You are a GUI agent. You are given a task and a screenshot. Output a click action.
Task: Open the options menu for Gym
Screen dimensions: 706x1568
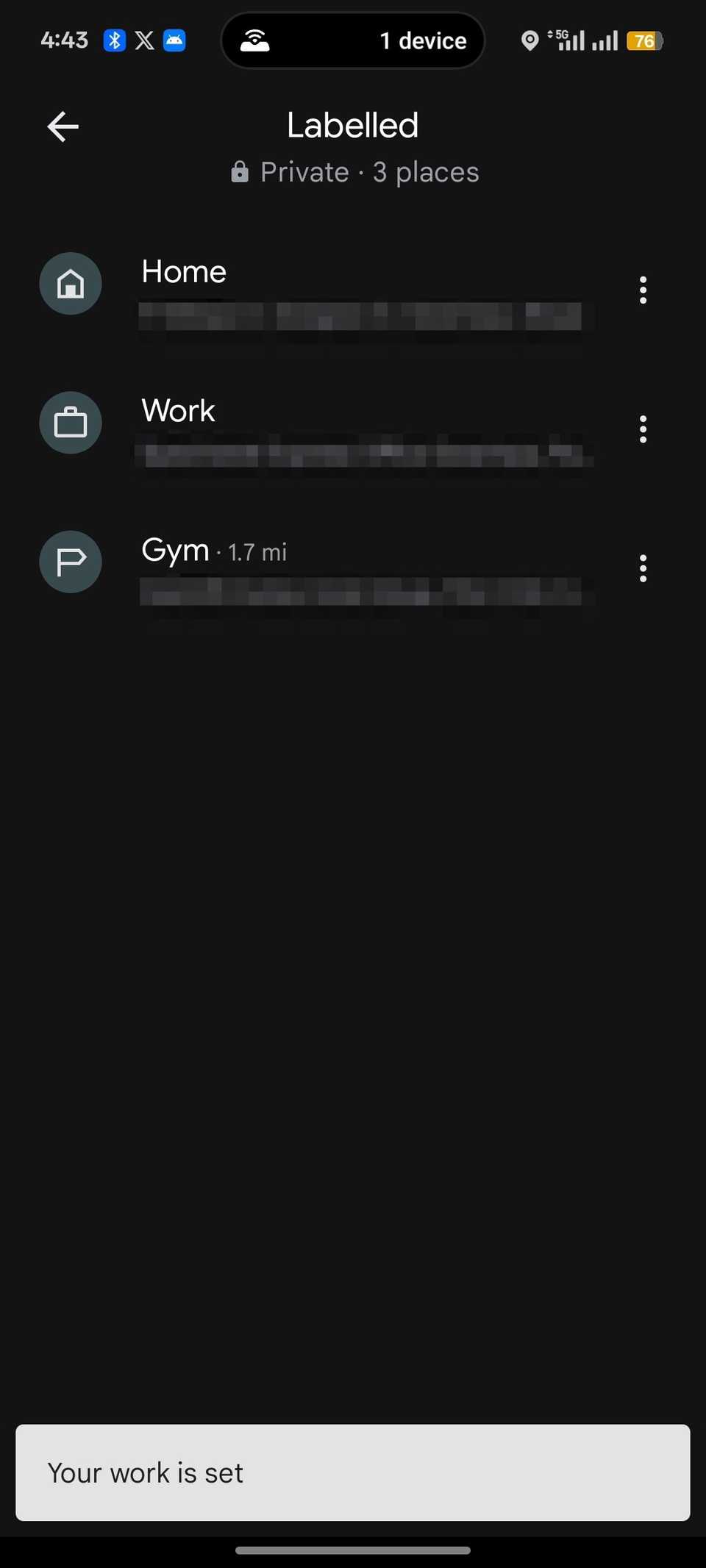(x=643, y=568)
